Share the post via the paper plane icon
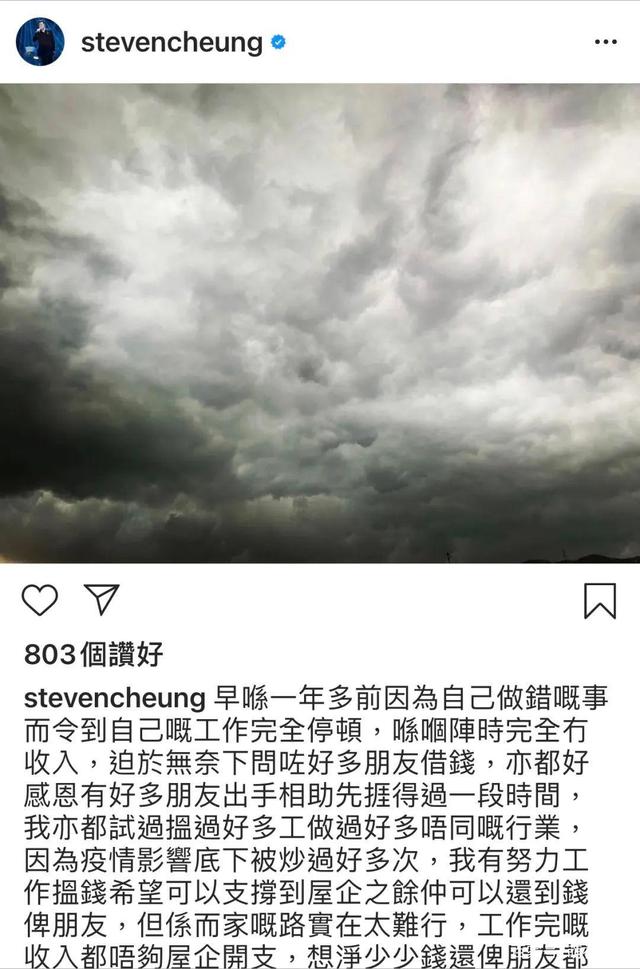 coord(101,599)
